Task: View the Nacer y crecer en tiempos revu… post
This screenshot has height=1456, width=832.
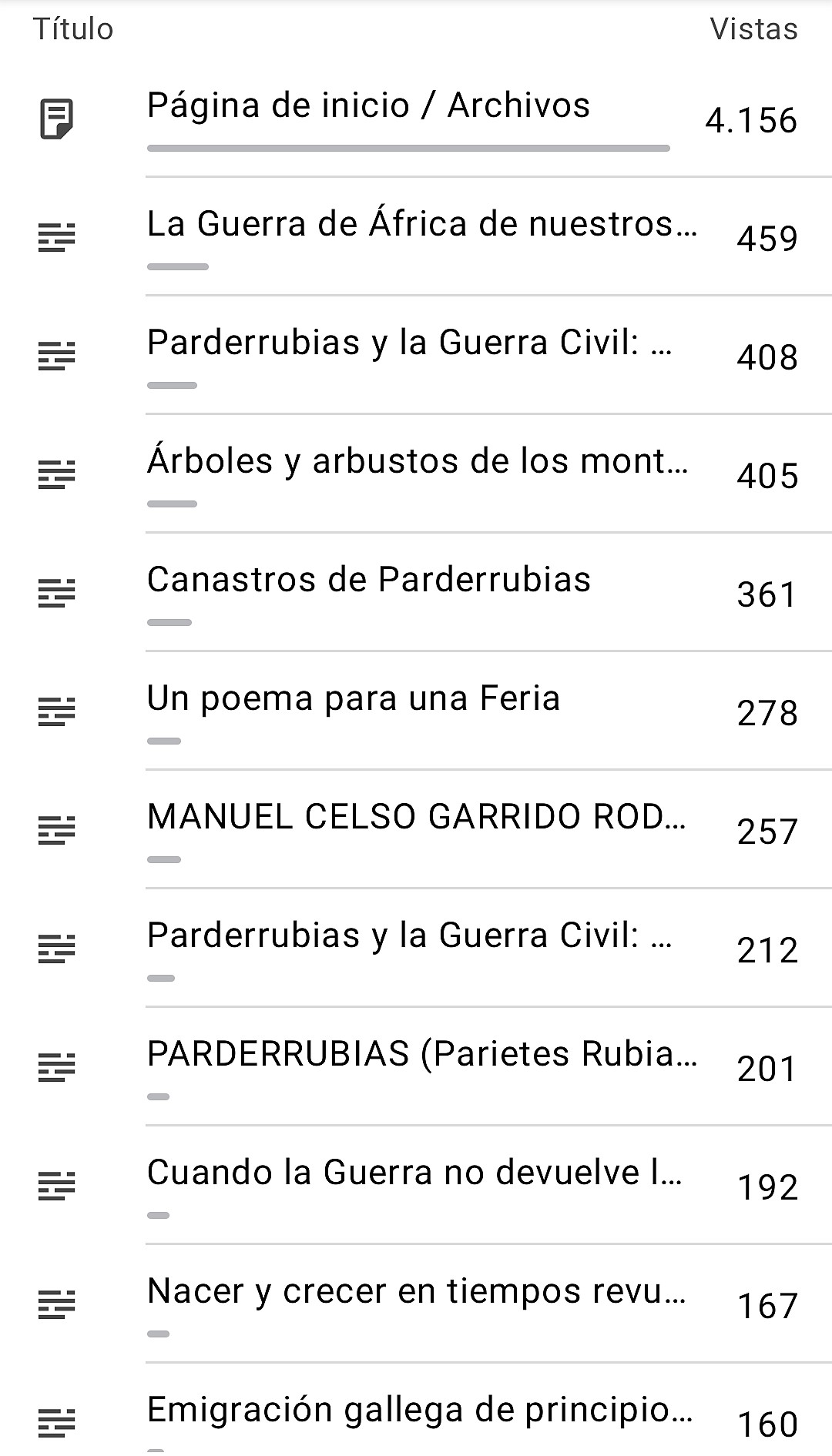Action: [x=416, y=1292]
